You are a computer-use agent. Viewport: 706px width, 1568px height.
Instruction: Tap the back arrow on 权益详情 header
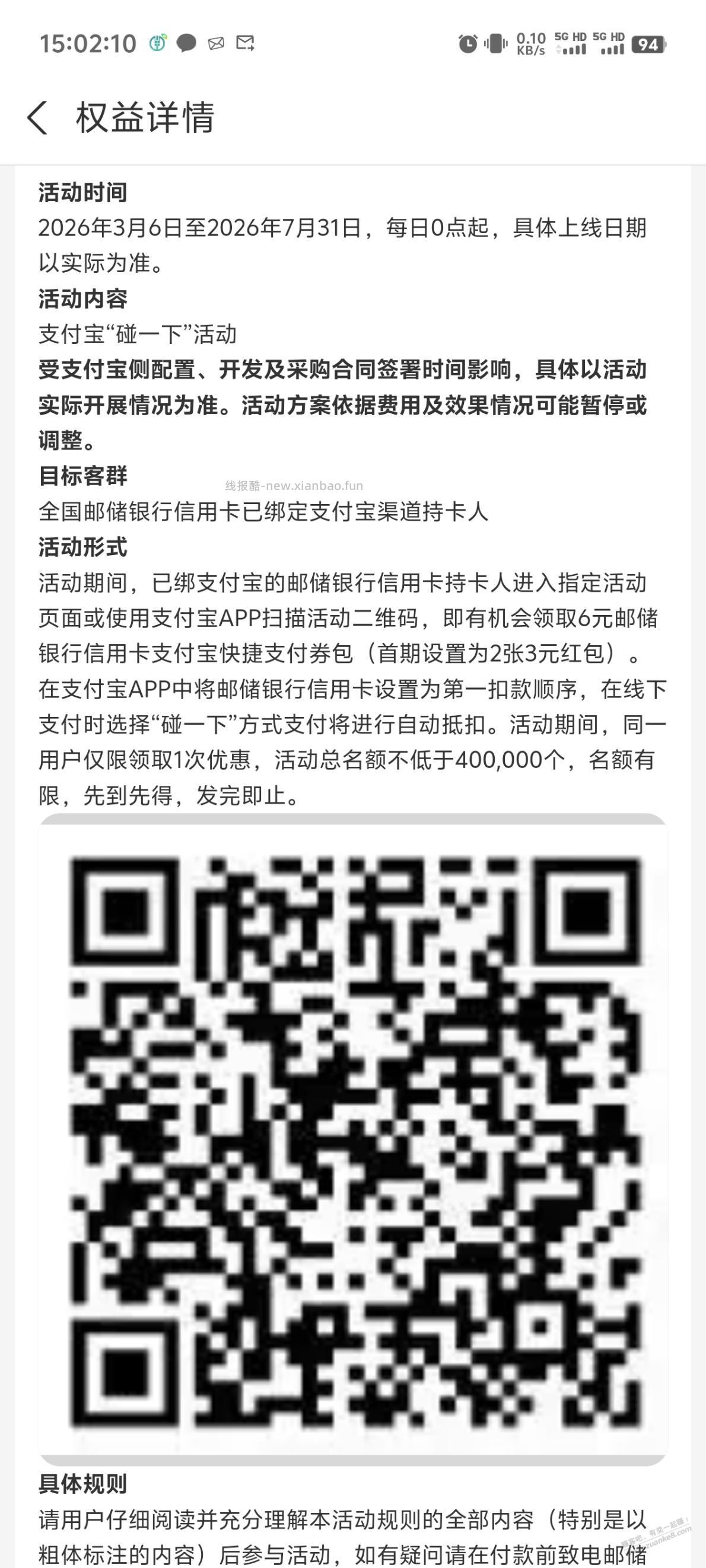pos(38,119)
